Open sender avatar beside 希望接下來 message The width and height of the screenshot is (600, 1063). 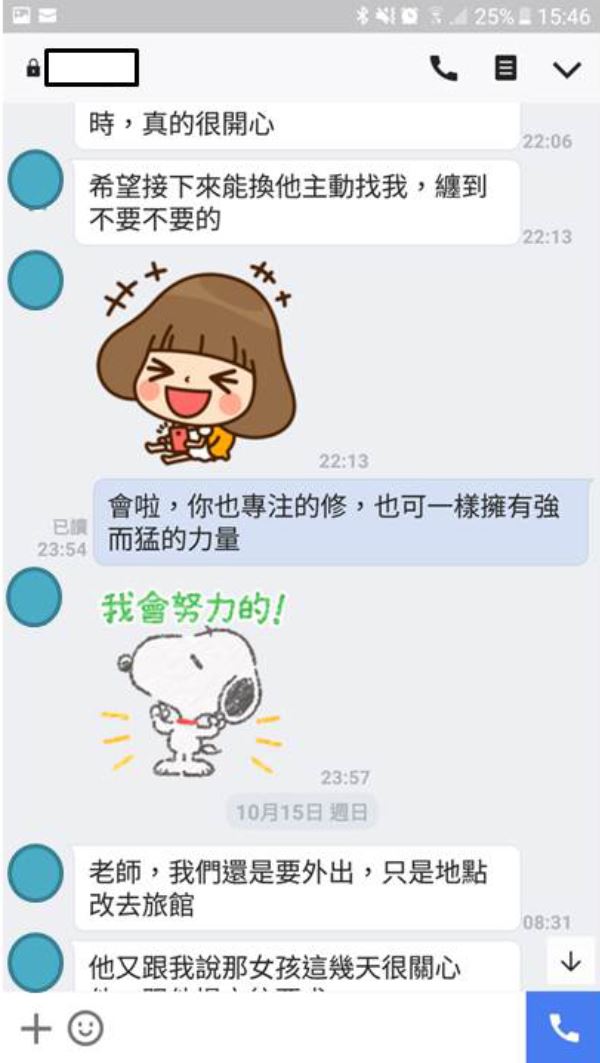(35, 180)
